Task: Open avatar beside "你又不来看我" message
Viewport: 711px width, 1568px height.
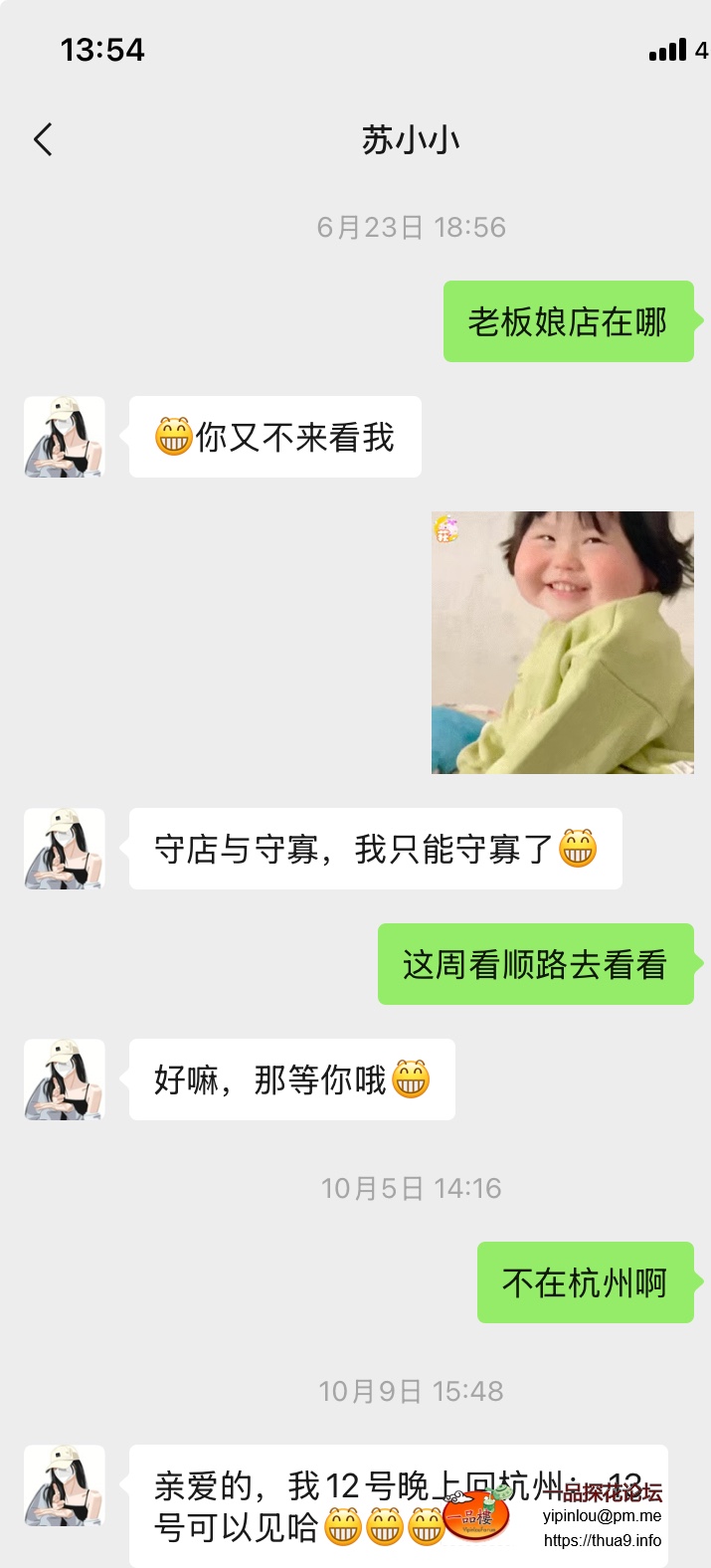Action: tap(65, 438)
